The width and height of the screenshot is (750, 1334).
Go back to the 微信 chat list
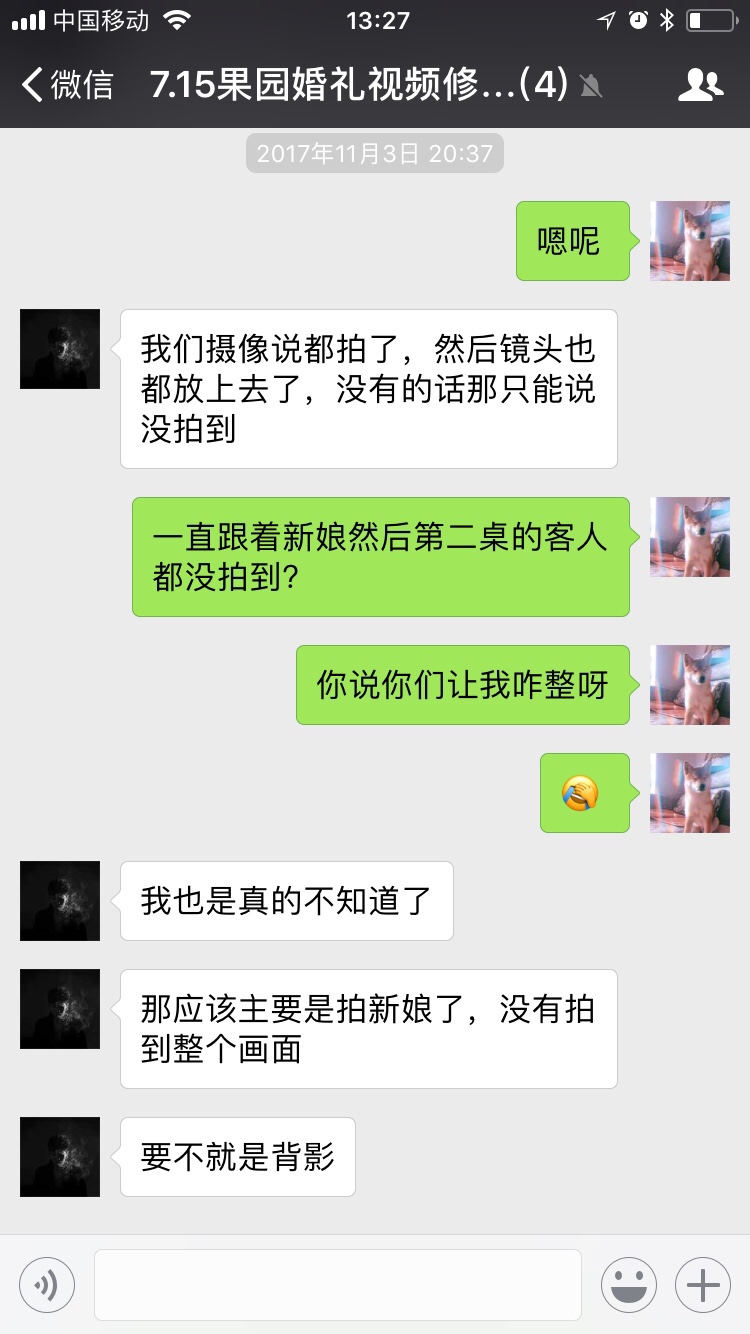(68, 85)
